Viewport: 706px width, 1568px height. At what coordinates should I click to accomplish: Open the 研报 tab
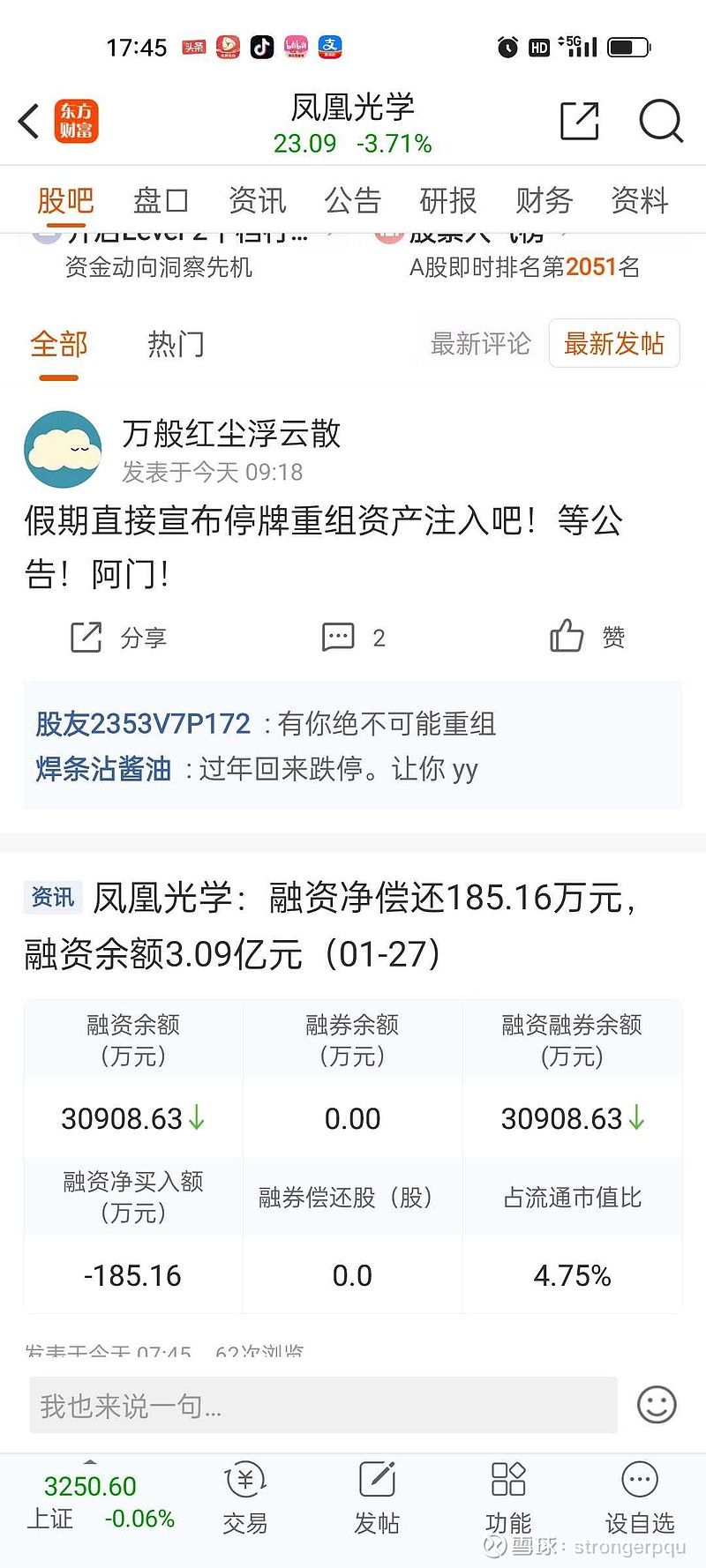448,200
